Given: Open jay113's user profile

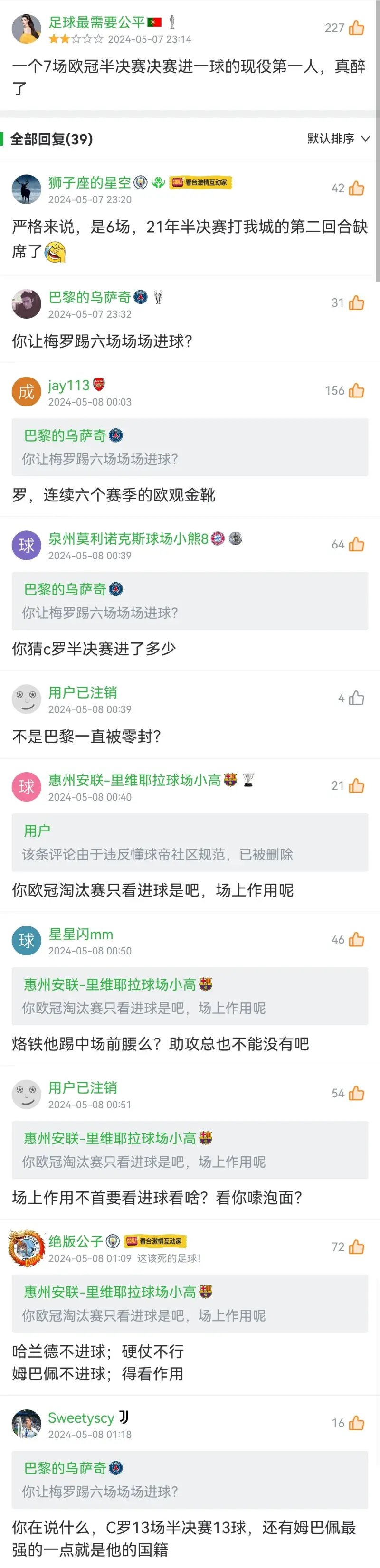Looking at the screenshot, I should click(x=68, y=385).
